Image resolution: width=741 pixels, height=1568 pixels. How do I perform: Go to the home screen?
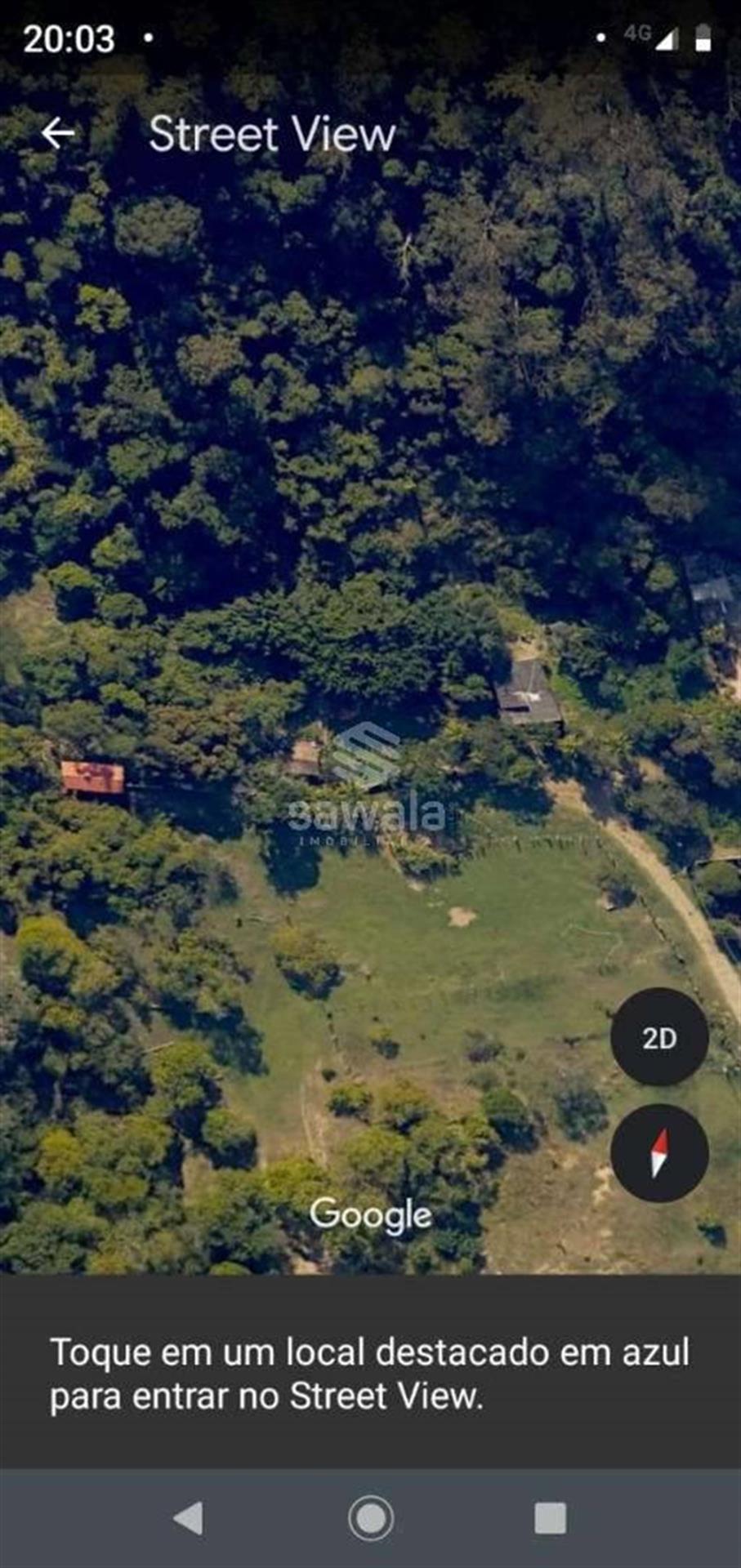pyautogui.click(x=371, y=1519)
